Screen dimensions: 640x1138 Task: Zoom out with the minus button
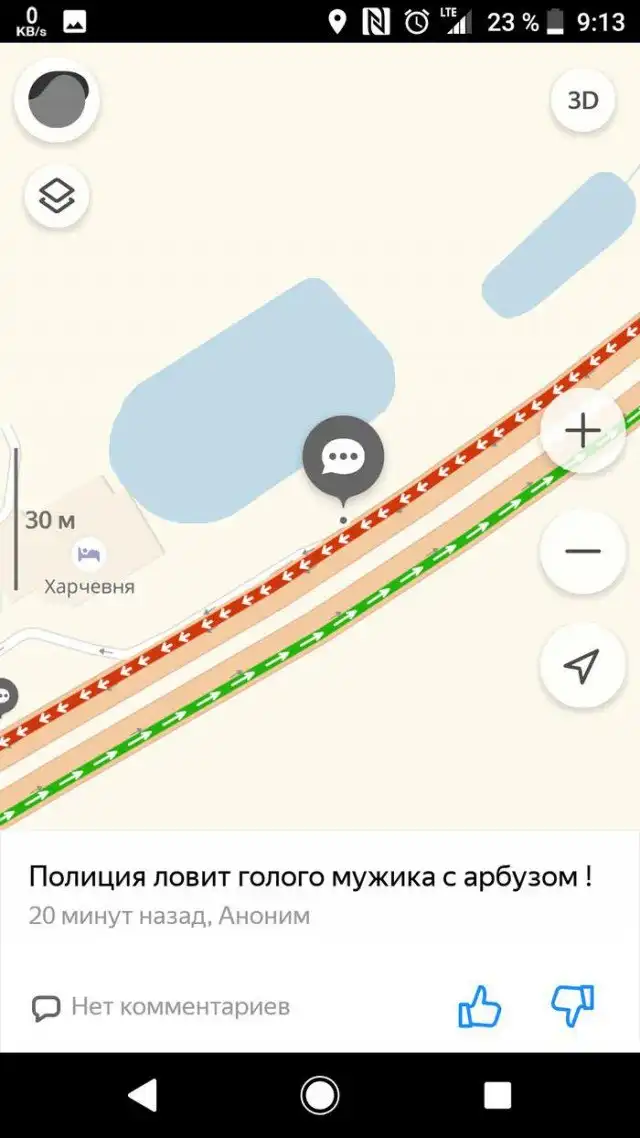582,551
